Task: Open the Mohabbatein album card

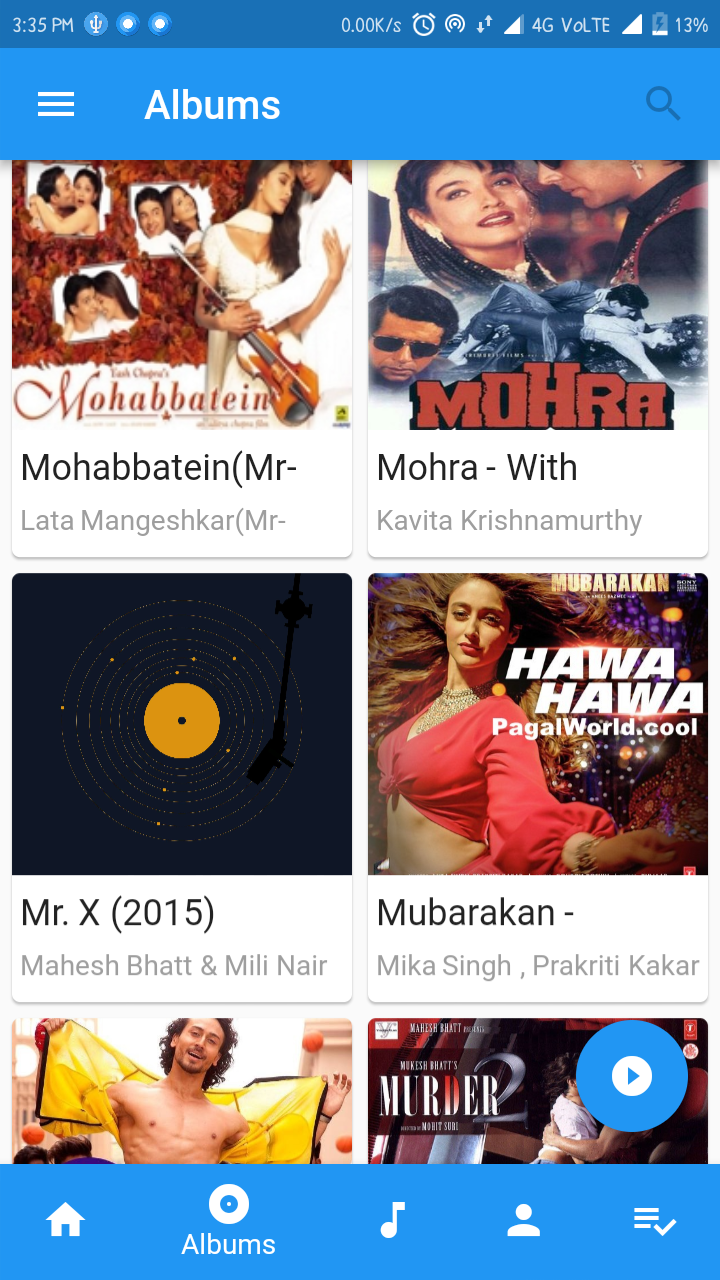Action: (x=182, y=358)
